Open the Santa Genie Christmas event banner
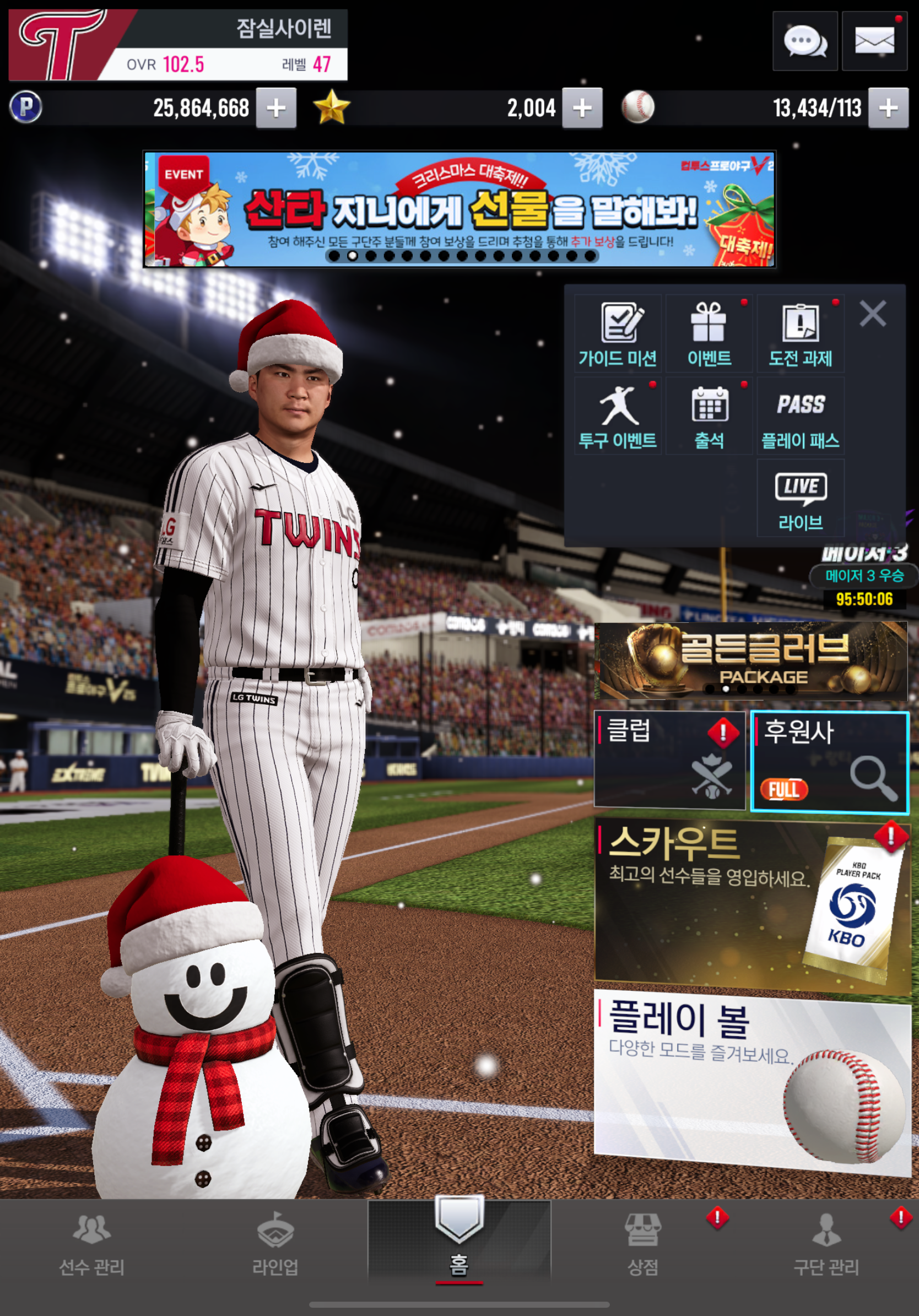 click(459, 209)
